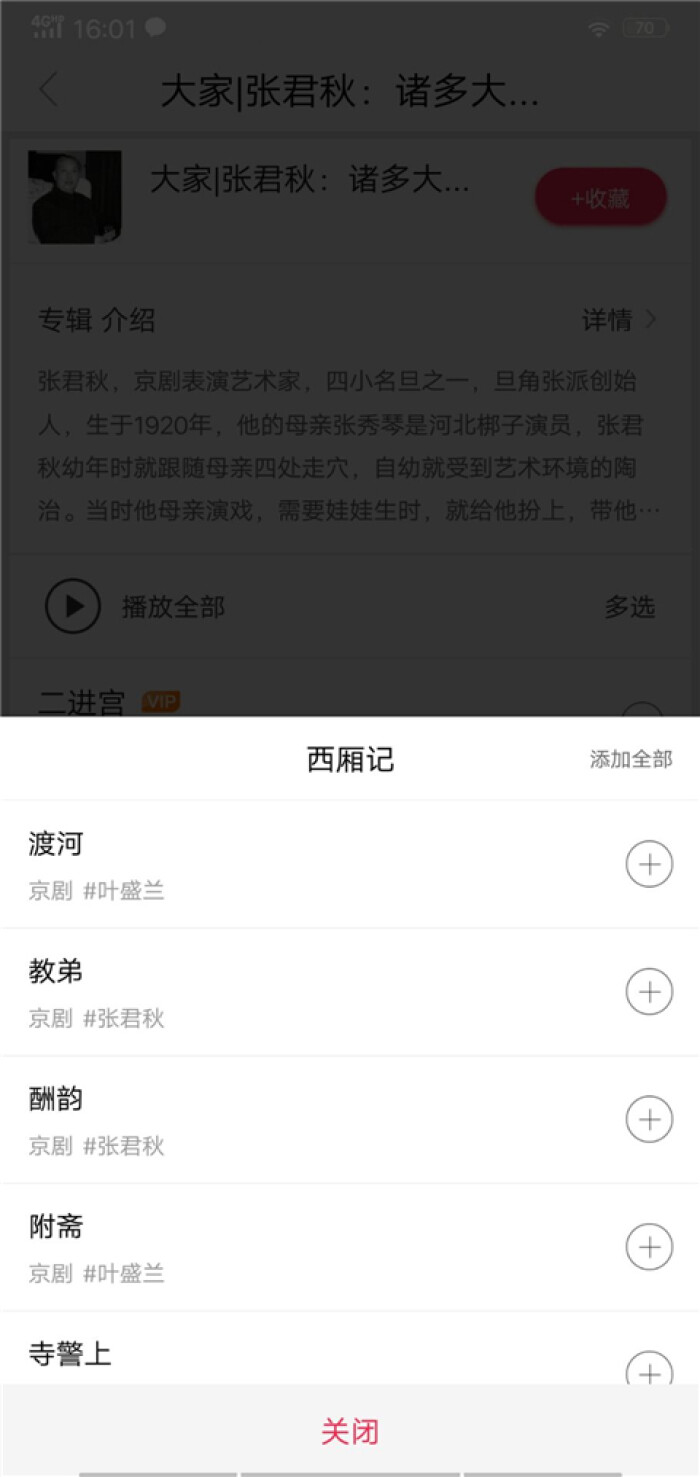Add 酬韵 using its plus icon
Screen dimensions: 700x1477
(649, 1119)
